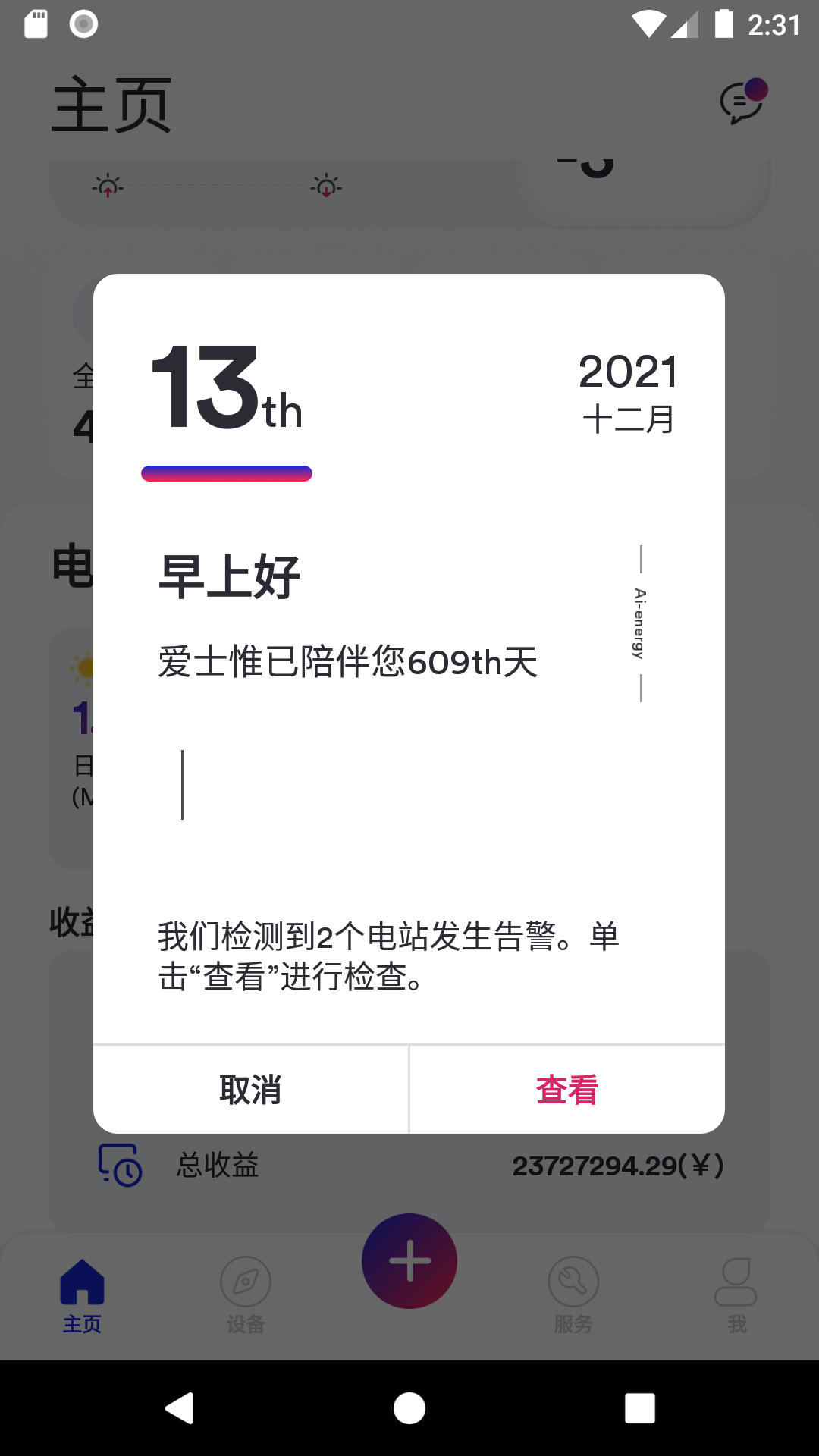Switch to the 服务 tab
The width and height of the screenshot is (819, 1456).
pyautogui.click(x=573, y=1294)
